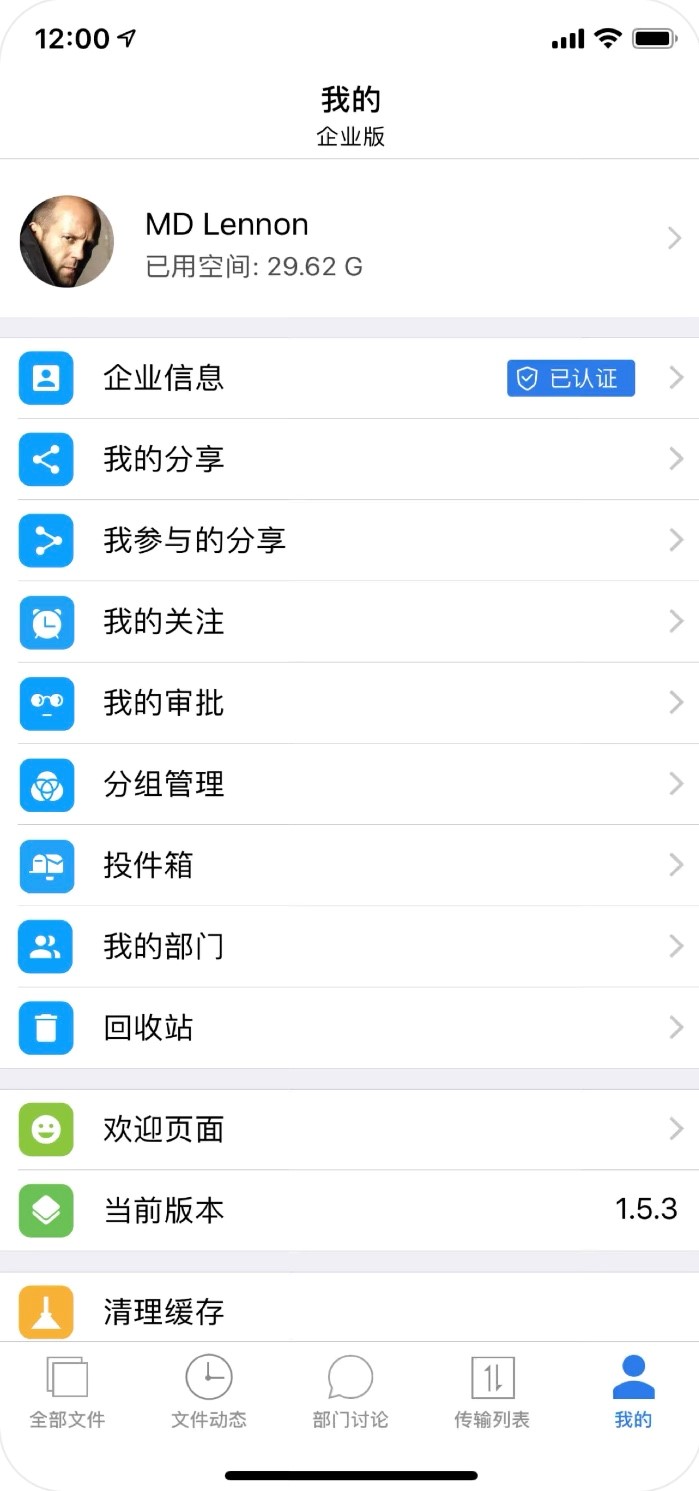Viewport: 699px width, 1491px height.
Task: Open 企业信息 settings row
Action: 300,378
